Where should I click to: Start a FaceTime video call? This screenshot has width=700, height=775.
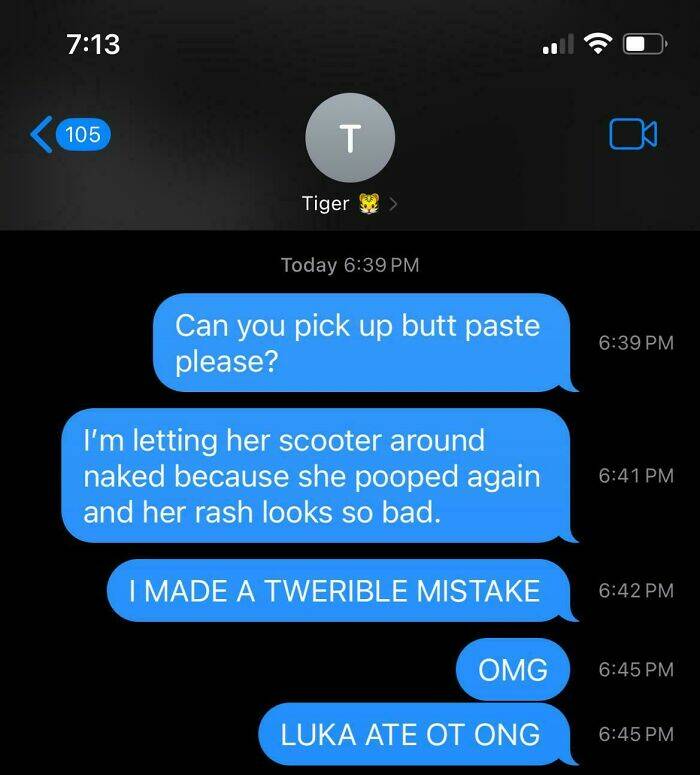coord(632,134)
